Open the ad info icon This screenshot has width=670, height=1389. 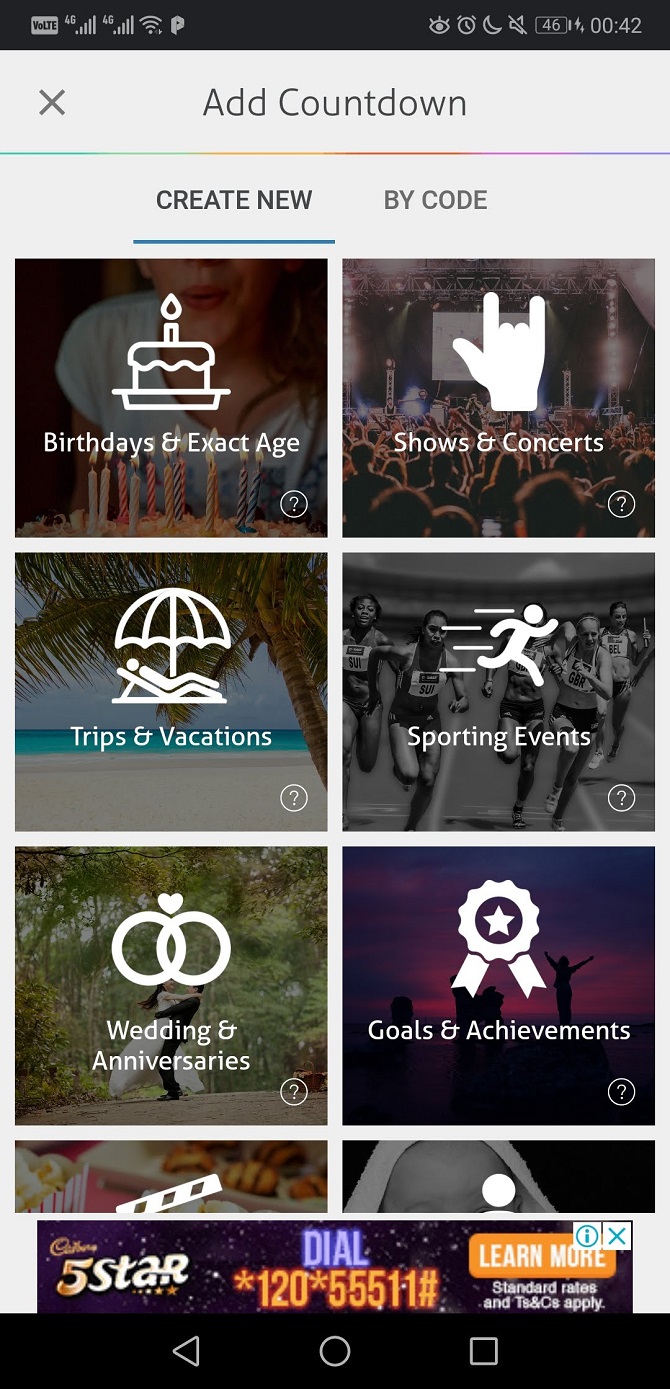[588, 1236]
